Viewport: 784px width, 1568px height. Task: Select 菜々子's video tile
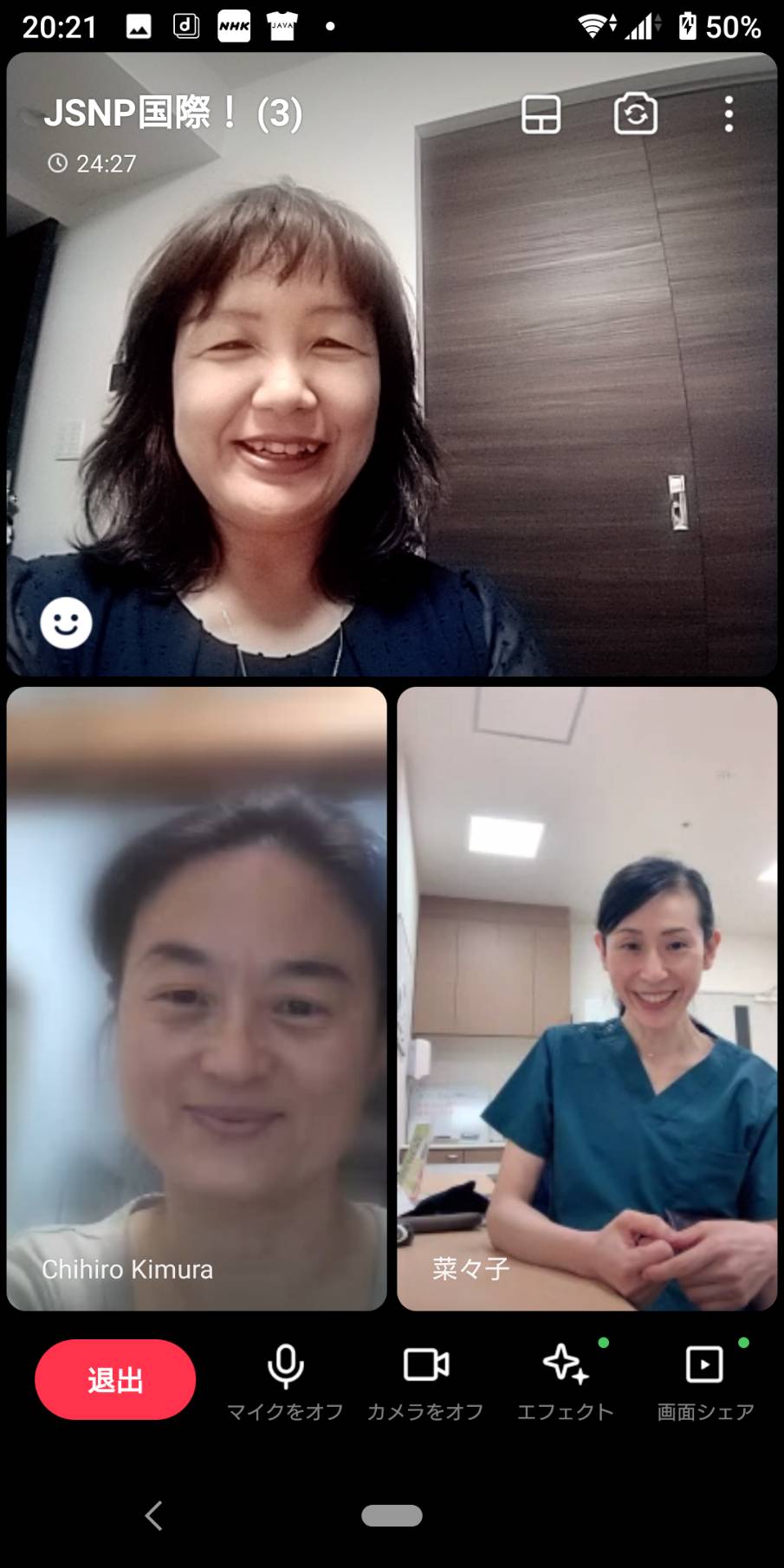point(586,998)
